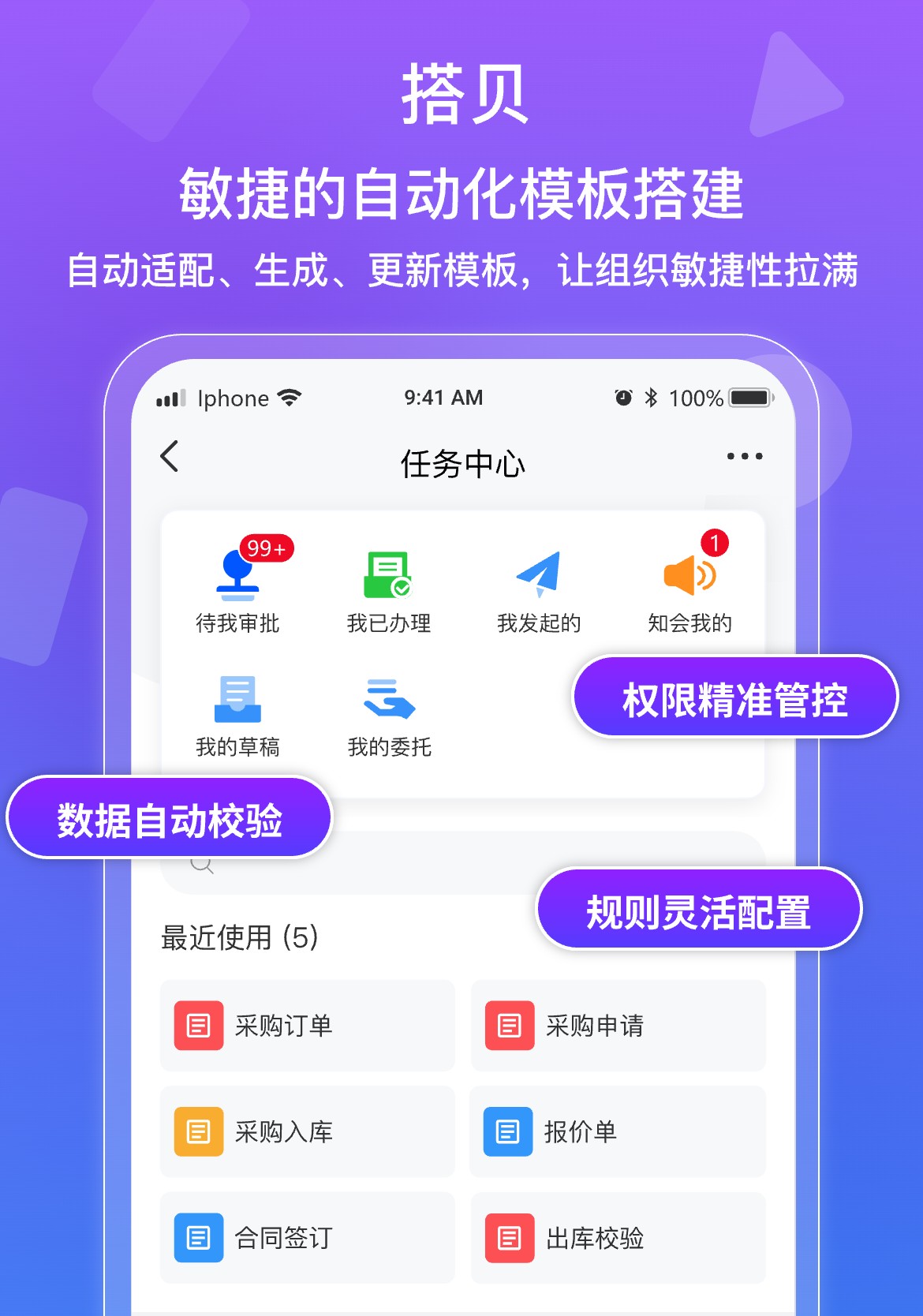Open the three-dot overflow menu
The height and width of the screenshot is (1316, 923).
(x=743, y=455)
